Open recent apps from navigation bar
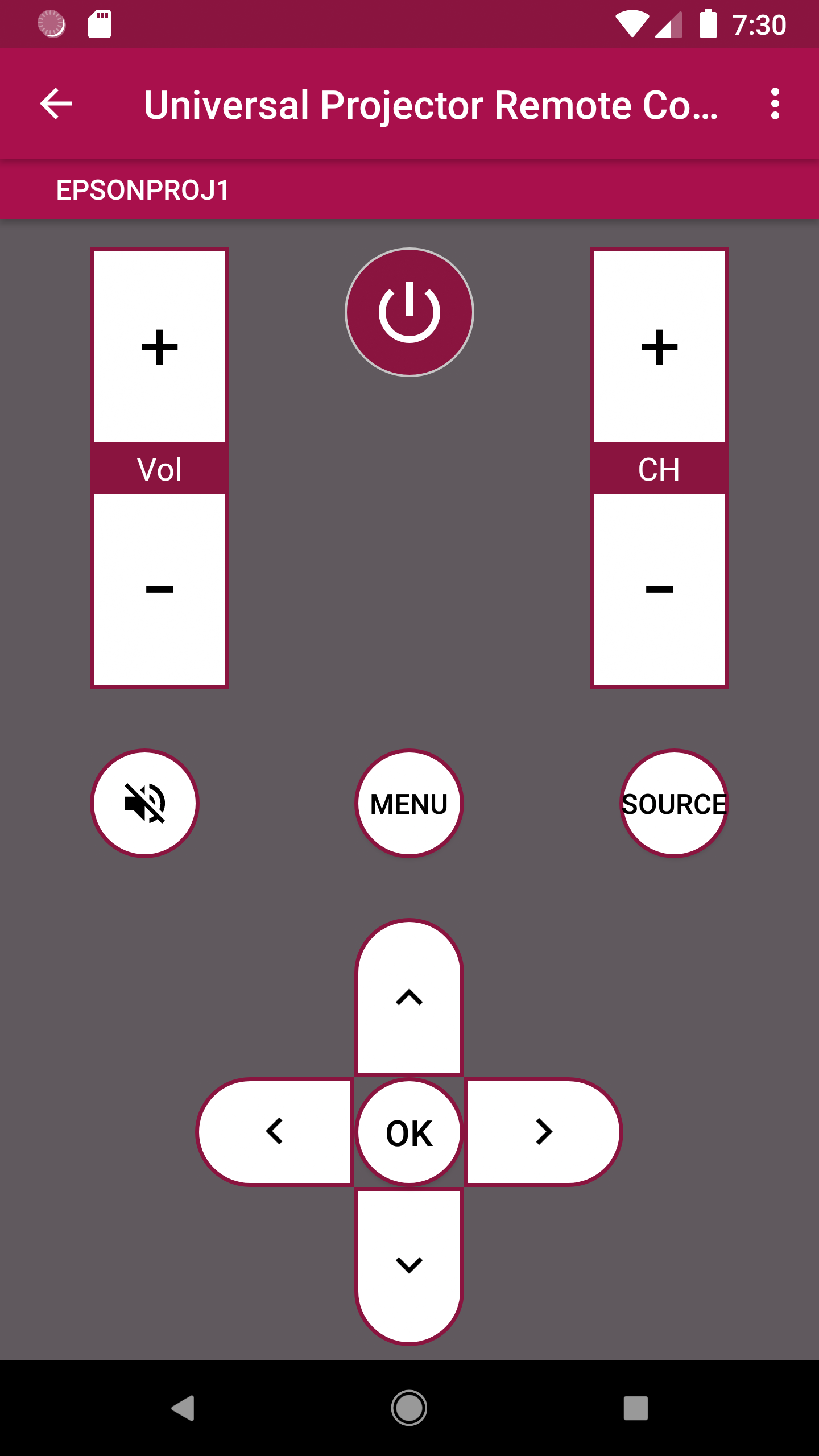Viewport: 819px width, 1456px height. [x=635, y=1408]
